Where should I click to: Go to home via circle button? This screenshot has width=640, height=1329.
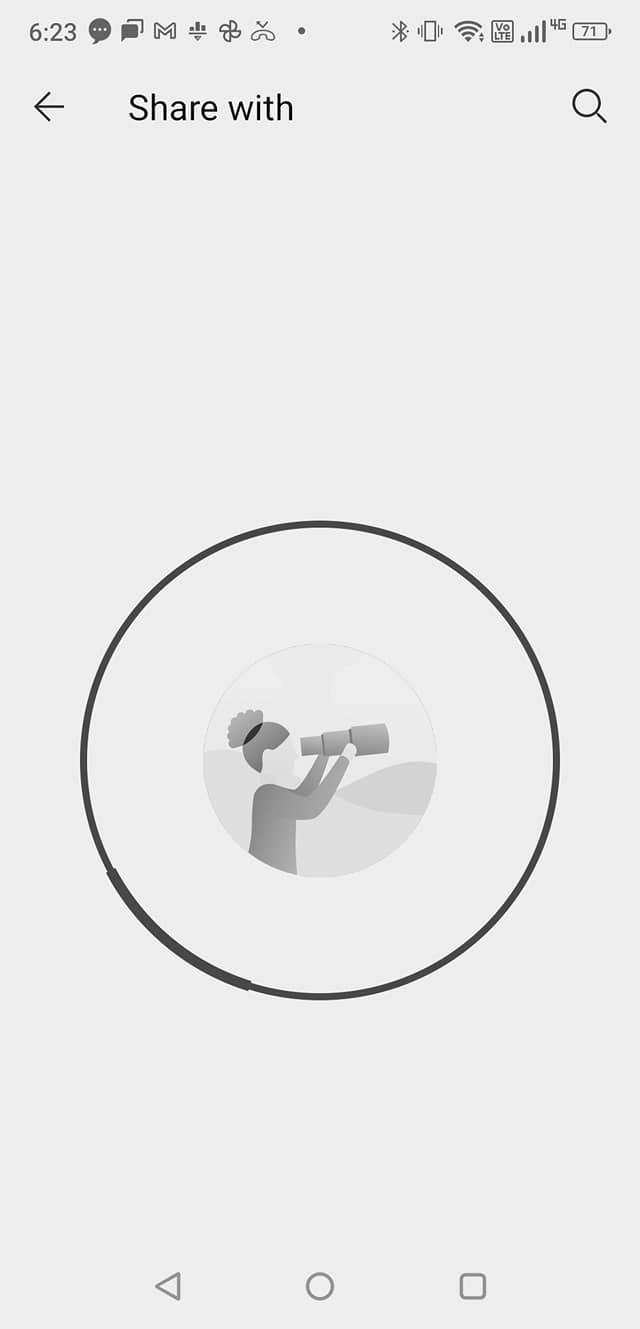[320, 1286]
